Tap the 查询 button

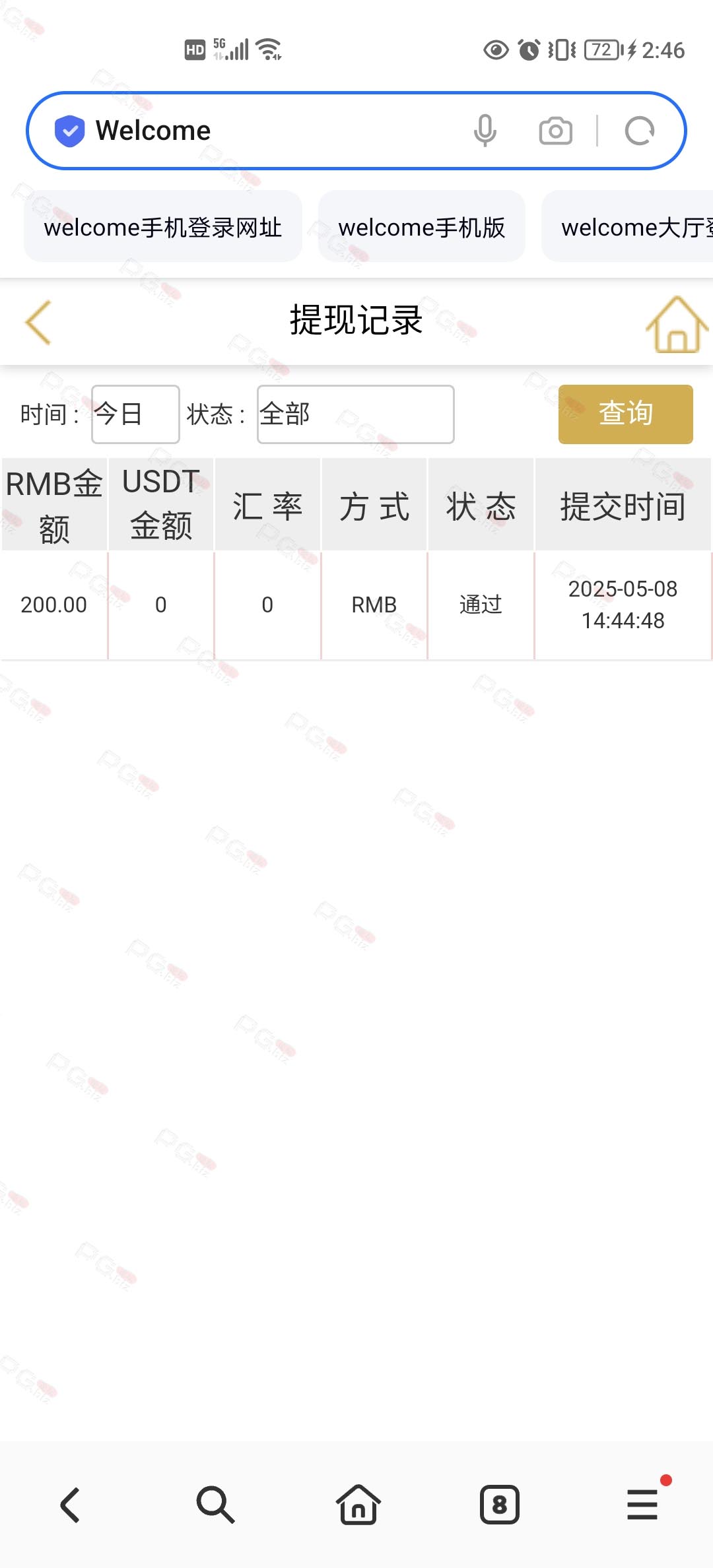[x=625, y=414]
